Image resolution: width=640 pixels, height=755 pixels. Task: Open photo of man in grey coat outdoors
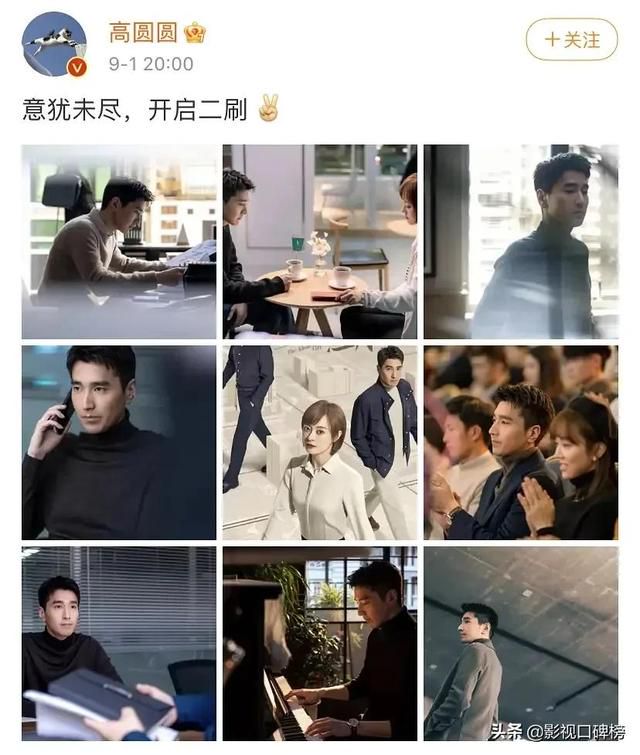click(521, 643)
